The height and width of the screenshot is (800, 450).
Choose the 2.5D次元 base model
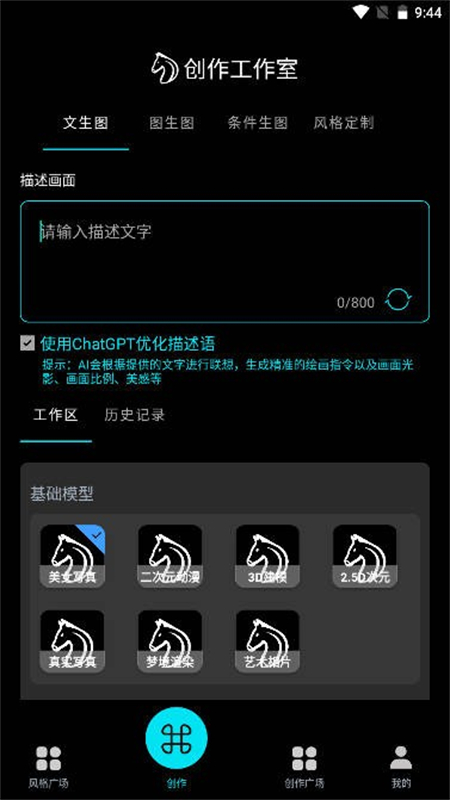[365, 556]
